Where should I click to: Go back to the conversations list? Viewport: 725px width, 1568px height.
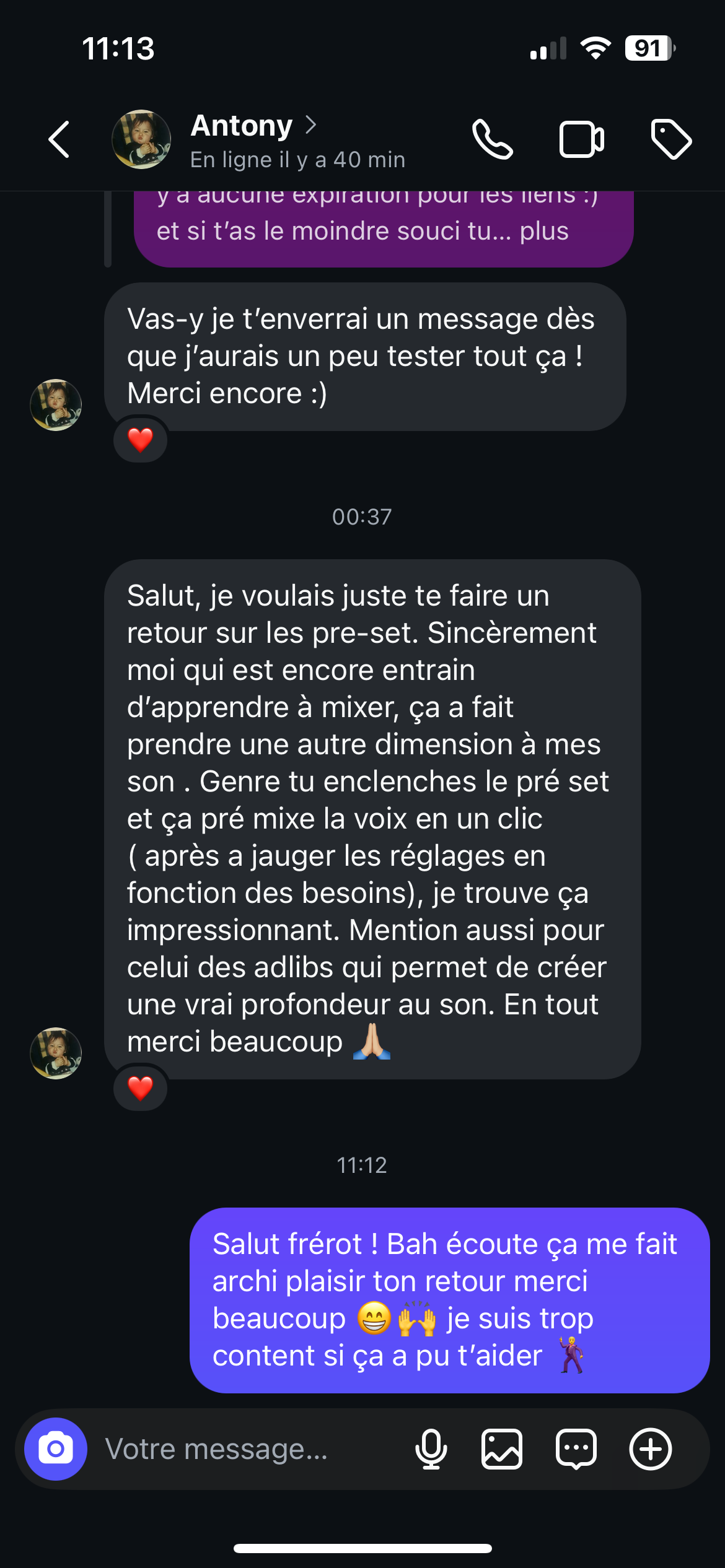(x=59, y=139)
